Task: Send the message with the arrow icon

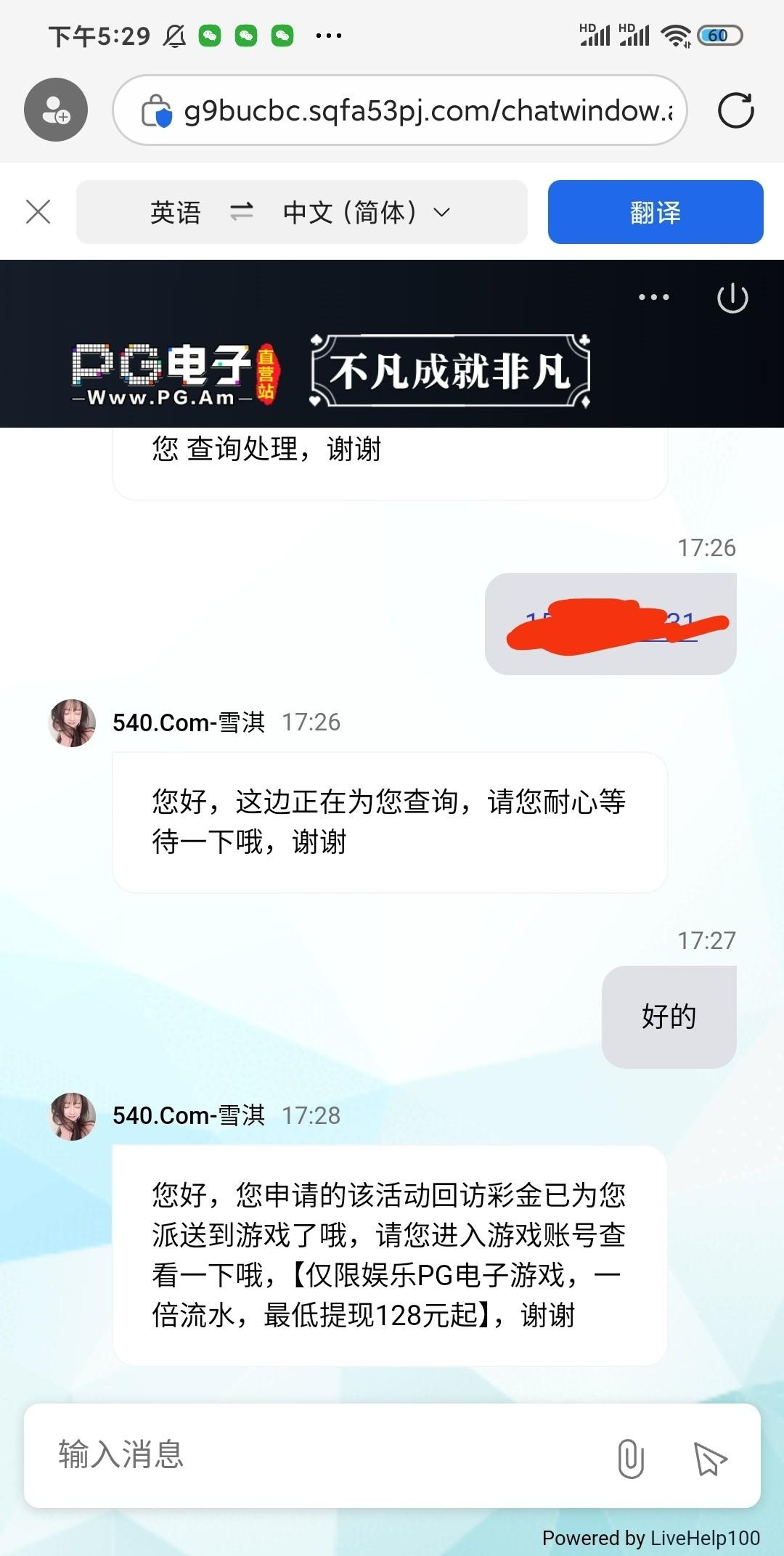Action: point(709,1458)
